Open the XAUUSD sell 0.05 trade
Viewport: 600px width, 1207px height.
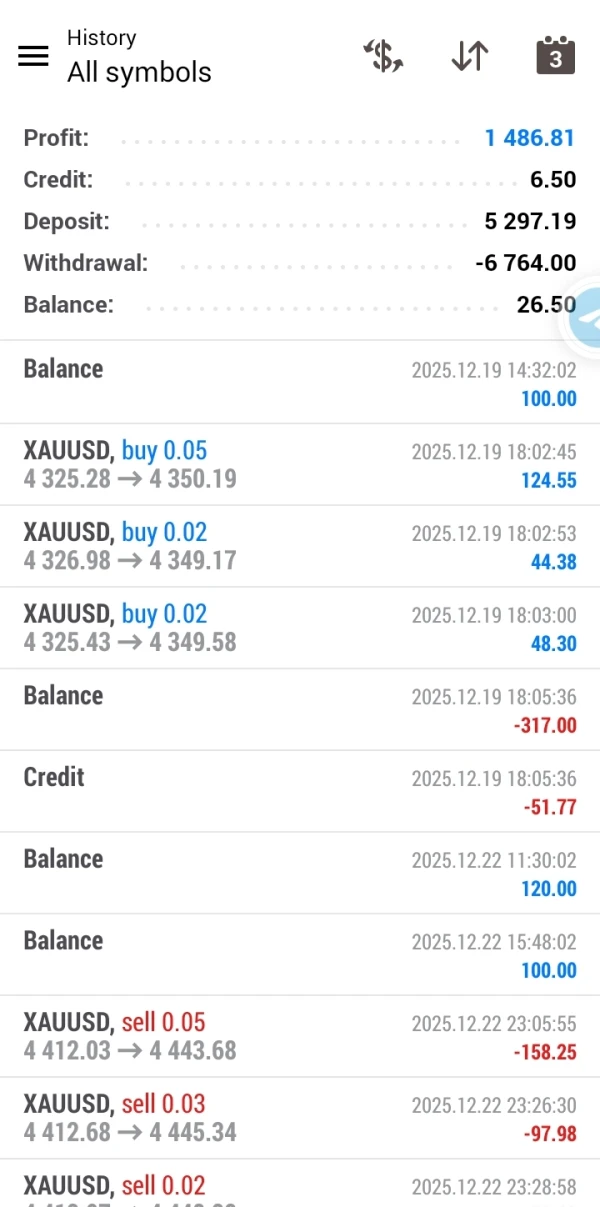(x=300, y=1036)
